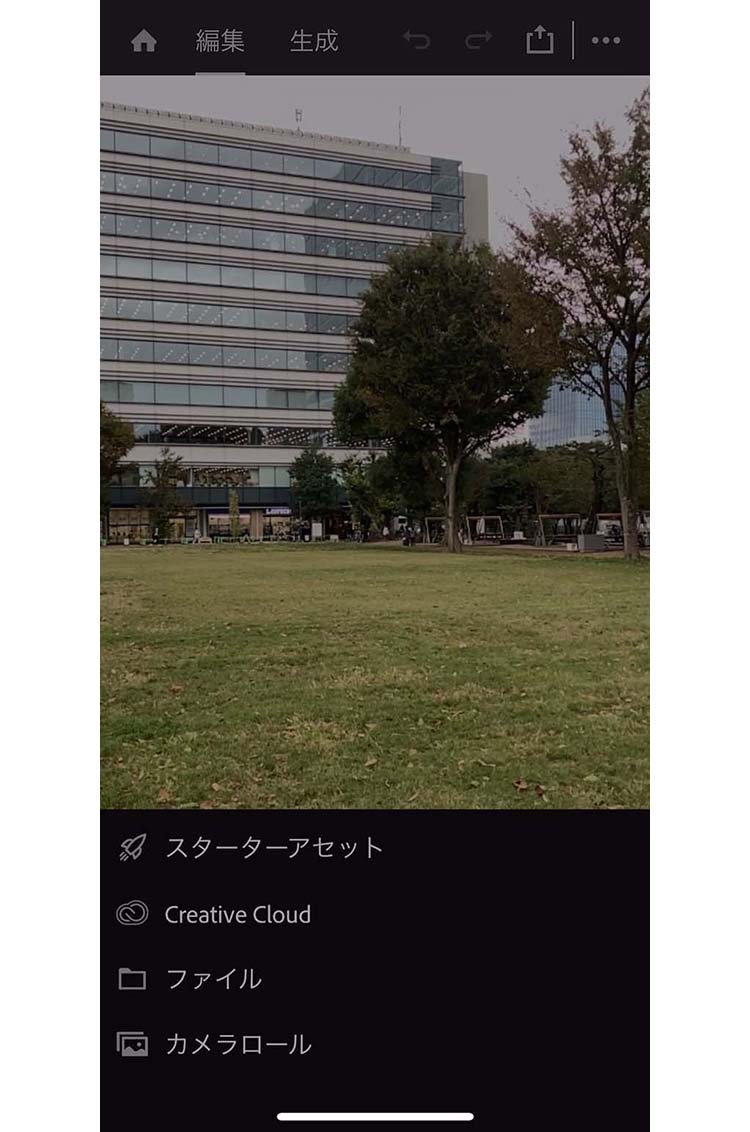Open the more options menu

[606, 41]
